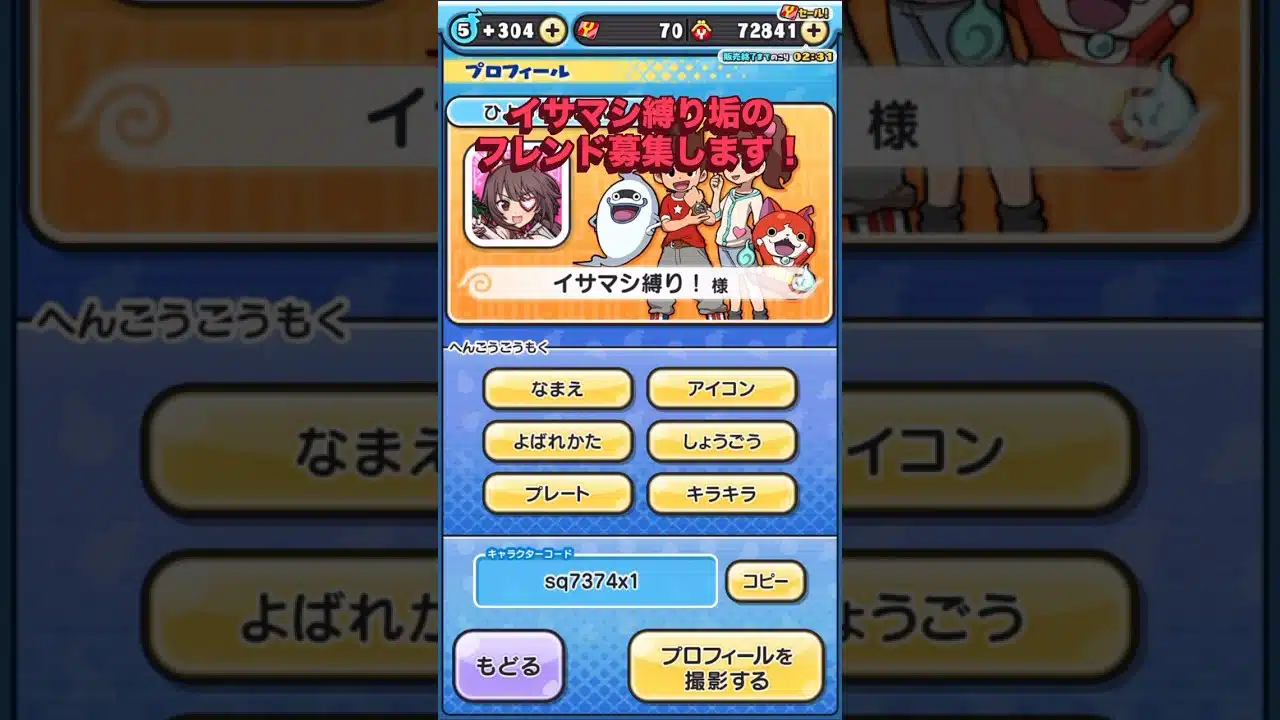
Task: Tap the plus button beside +304
Action: (x=552, y=31)
